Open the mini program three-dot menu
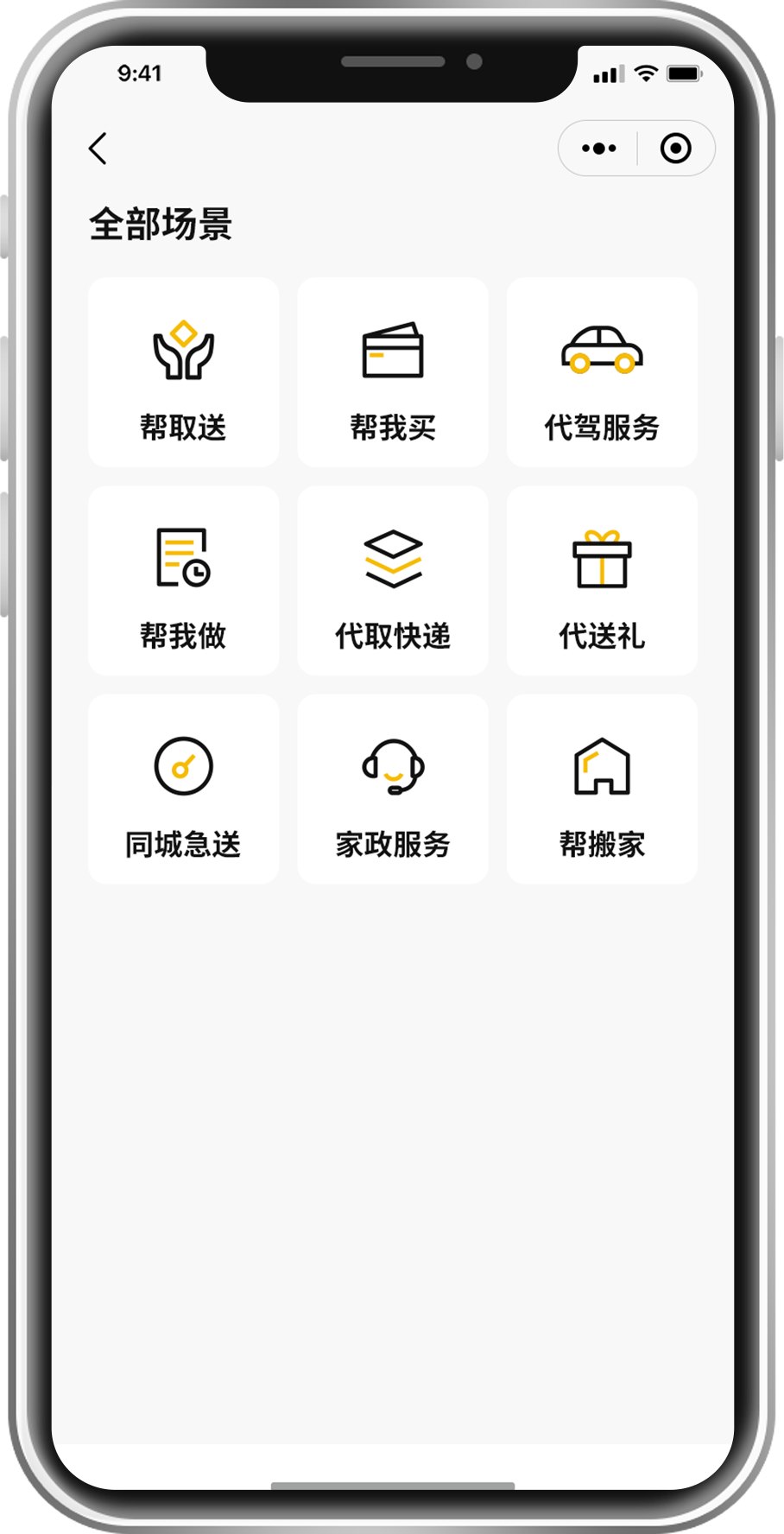 click(x=598, y=149)
